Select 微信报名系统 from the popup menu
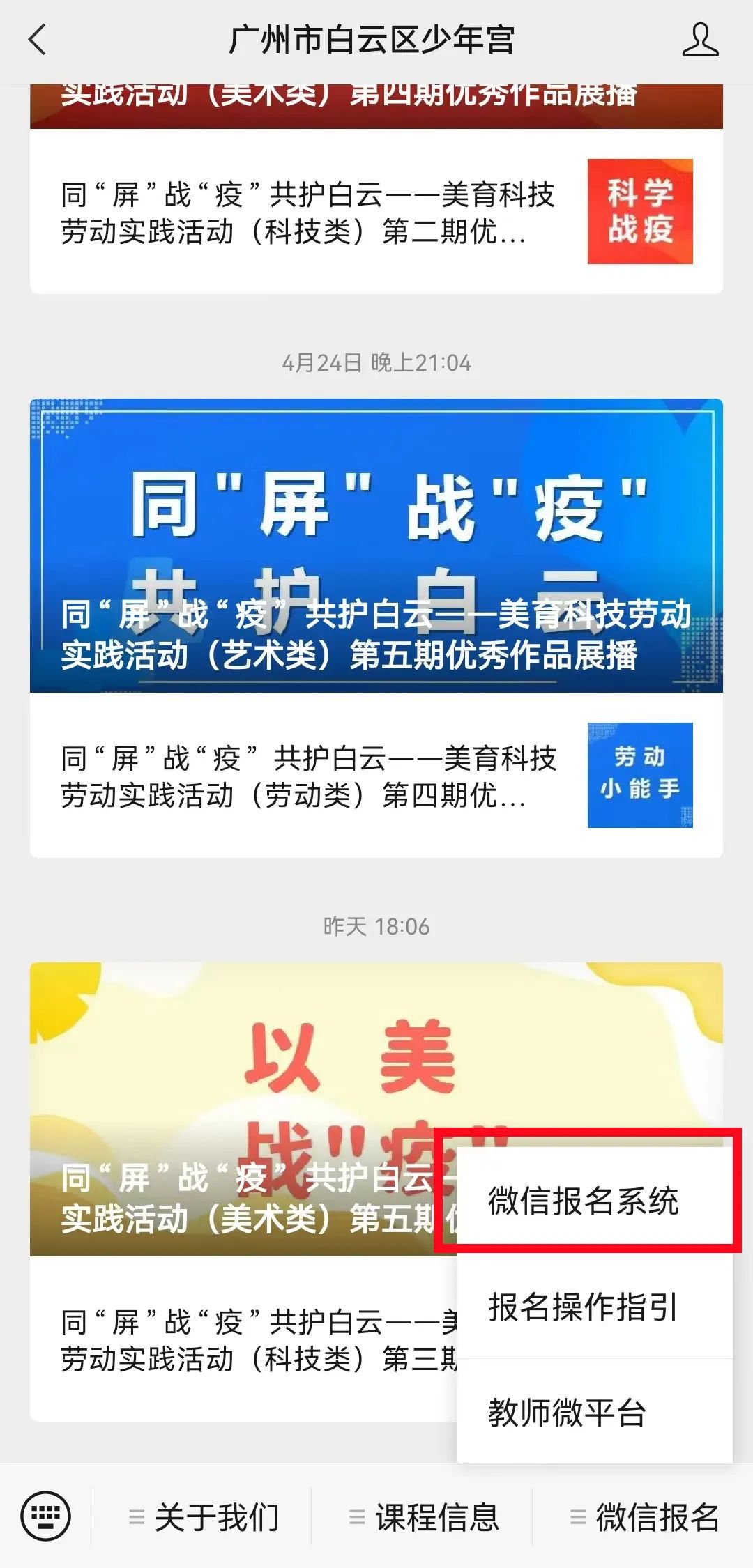Image resolution: width=753 pixels, height=1568 pixels. [583, 1200]
